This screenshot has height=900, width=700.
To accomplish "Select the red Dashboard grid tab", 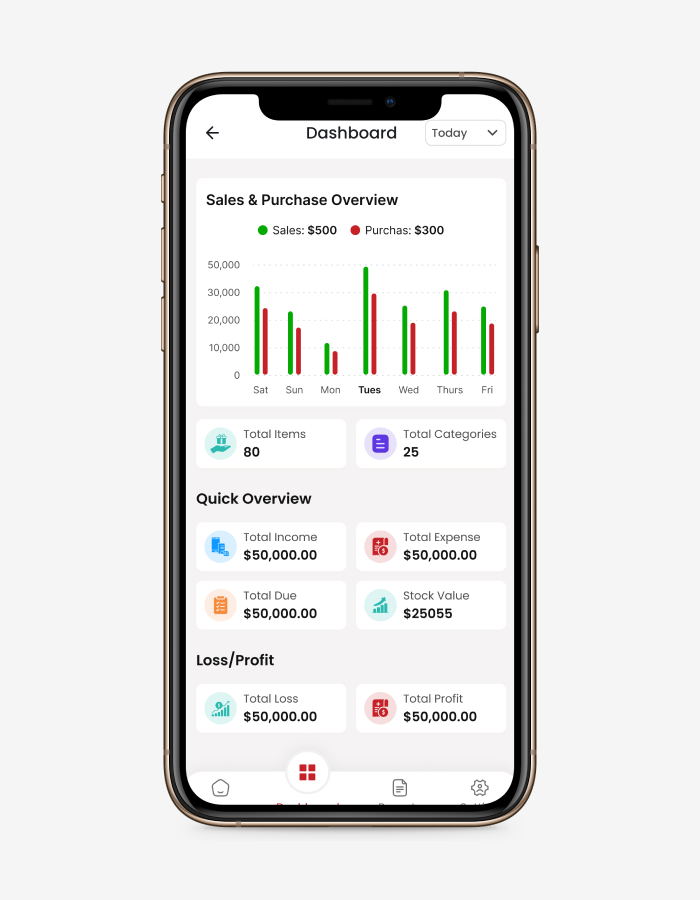I will pos(307,772).
